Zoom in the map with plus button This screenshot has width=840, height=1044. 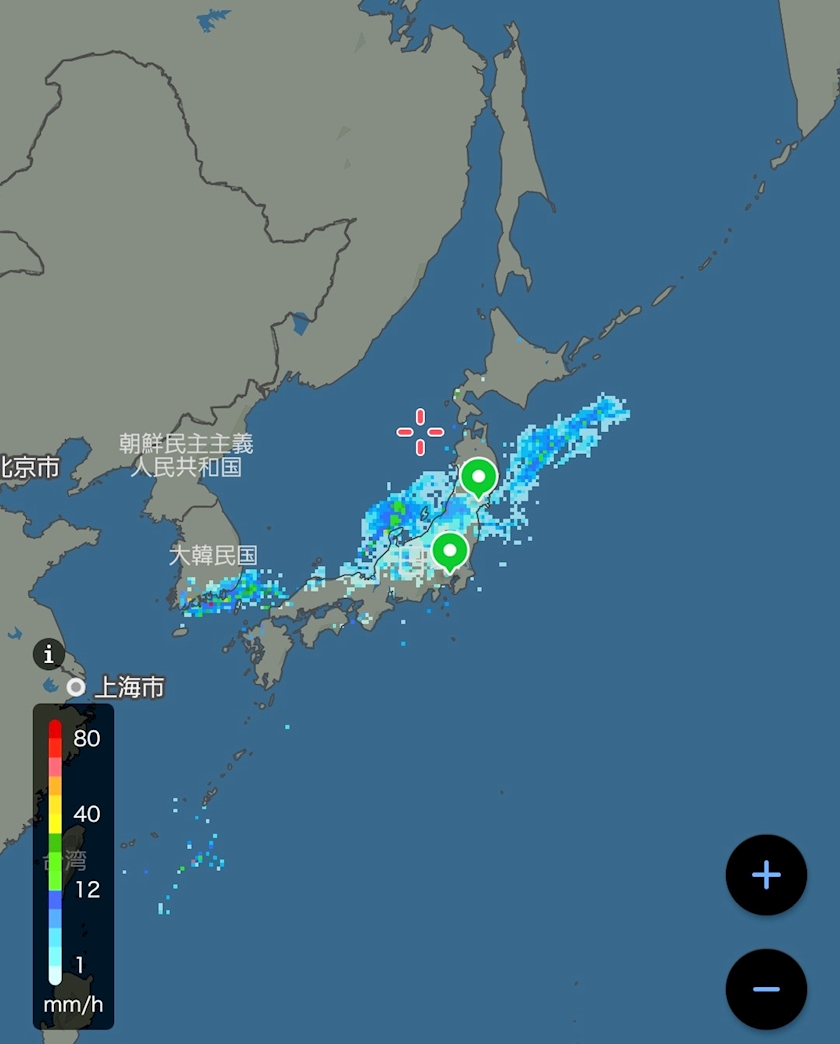766,875
